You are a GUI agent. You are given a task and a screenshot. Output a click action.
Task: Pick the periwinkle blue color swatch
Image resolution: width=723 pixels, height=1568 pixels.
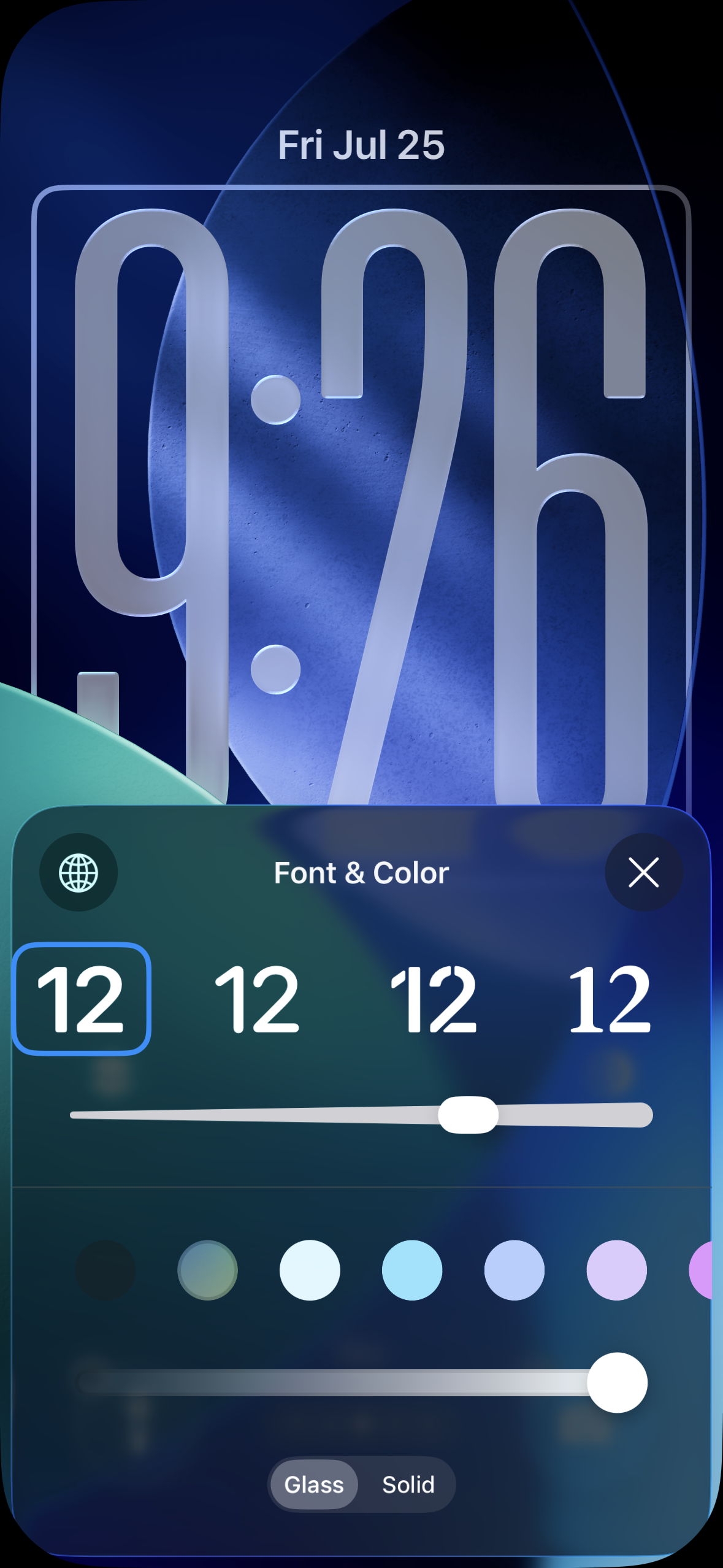click(515, 1270)
